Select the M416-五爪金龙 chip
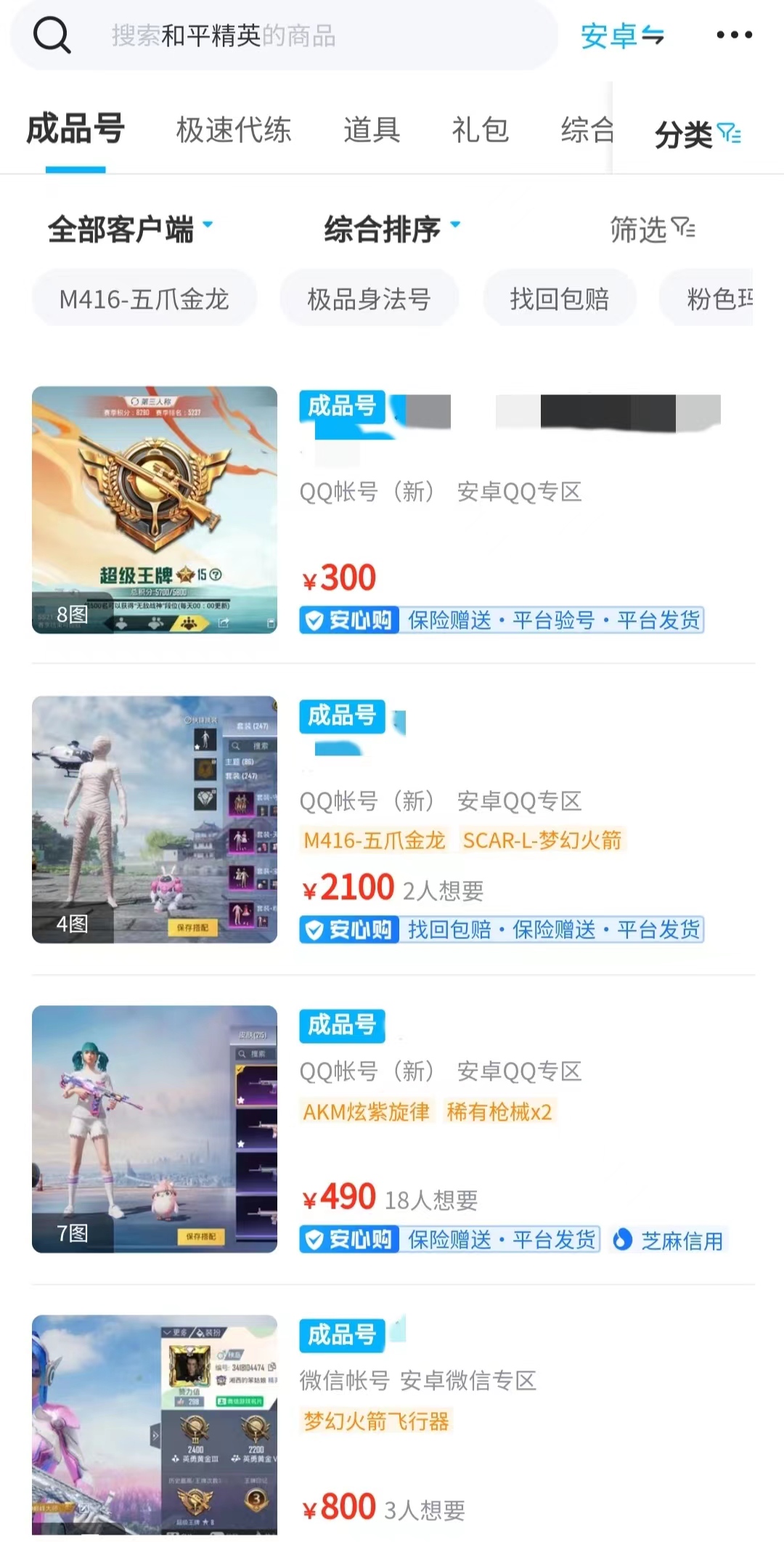 click(144, 299)
